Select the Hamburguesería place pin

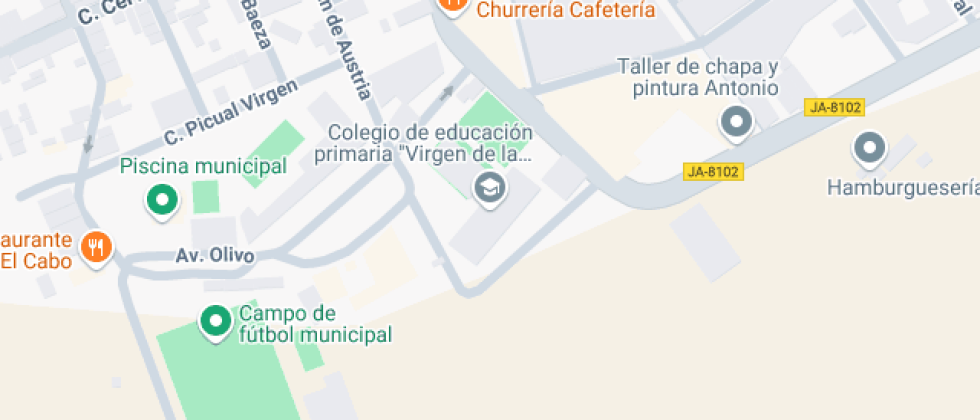tap(869, 149)
